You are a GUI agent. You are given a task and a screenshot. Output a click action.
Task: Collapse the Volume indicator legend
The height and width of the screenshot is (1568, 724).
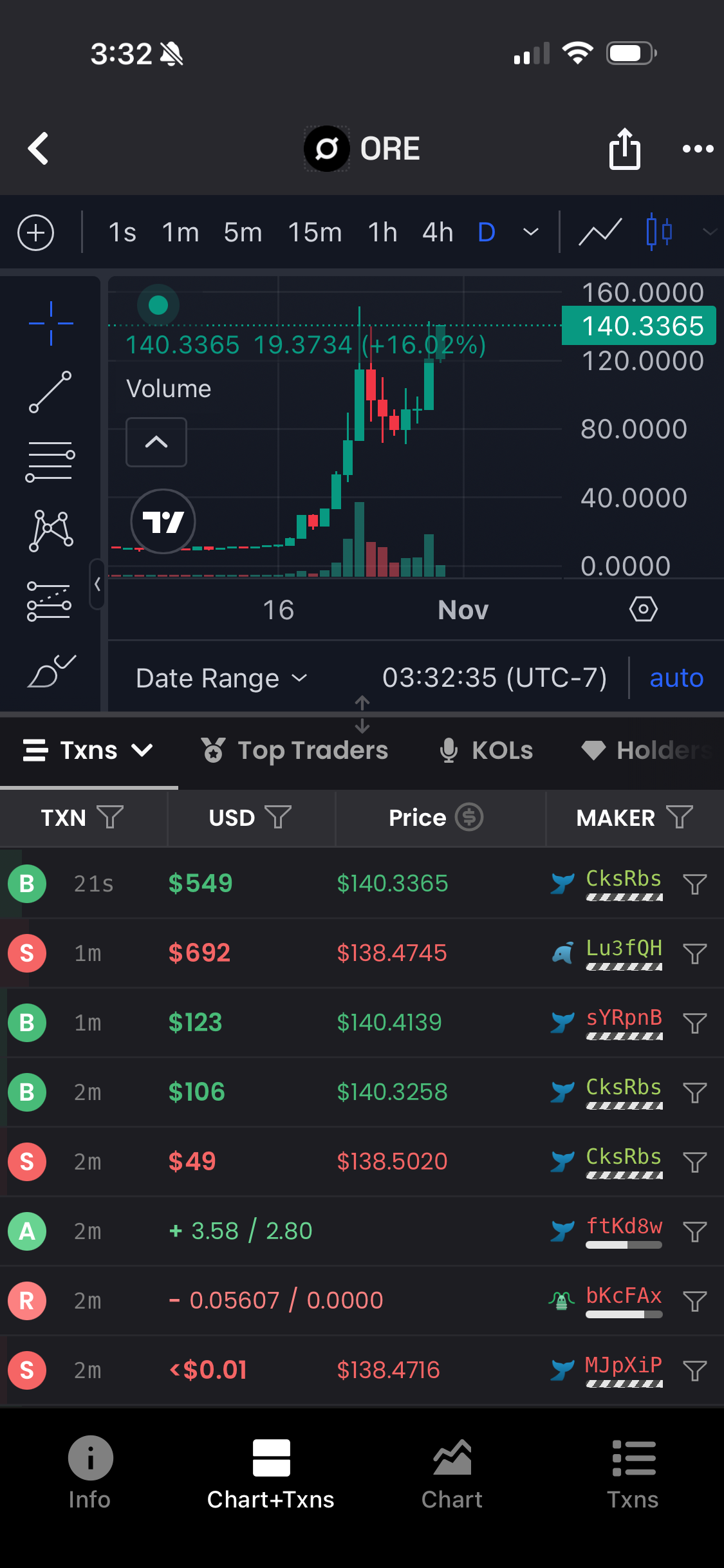pyautogui.click(x=156, y=442)
